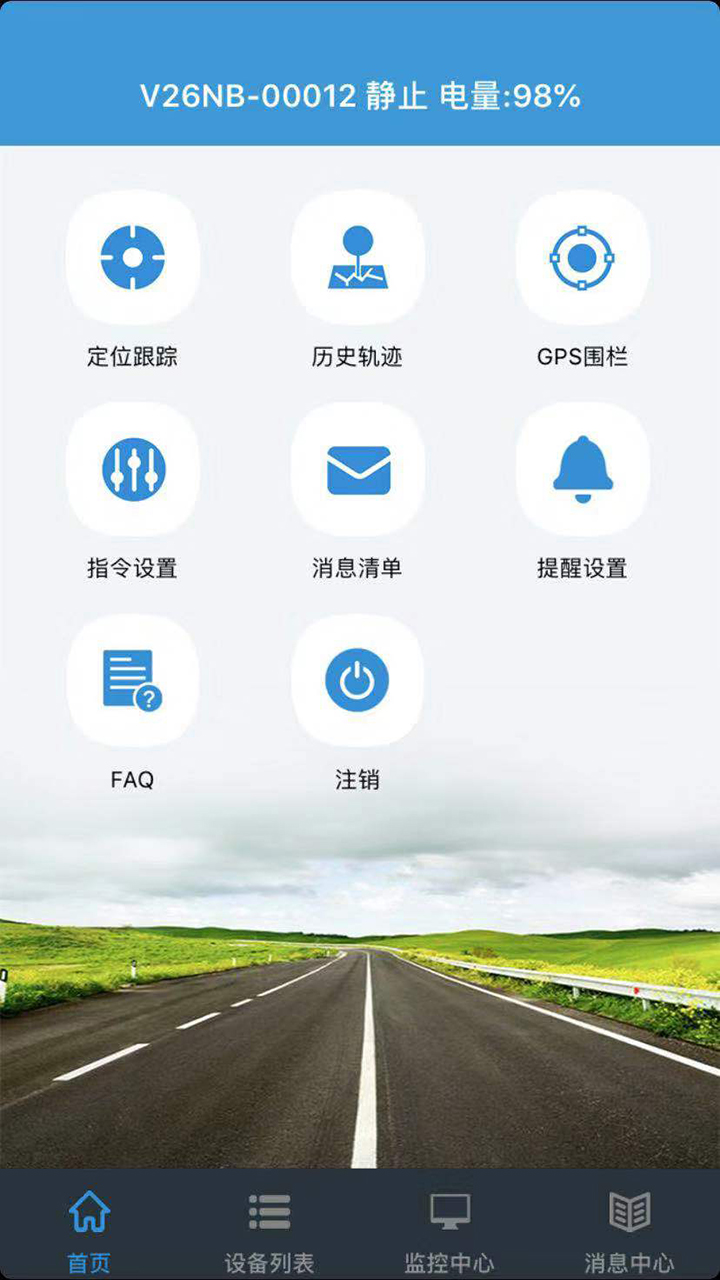
Task: Open the 历史轨迹 history route icon
Action: pos(357,257)
